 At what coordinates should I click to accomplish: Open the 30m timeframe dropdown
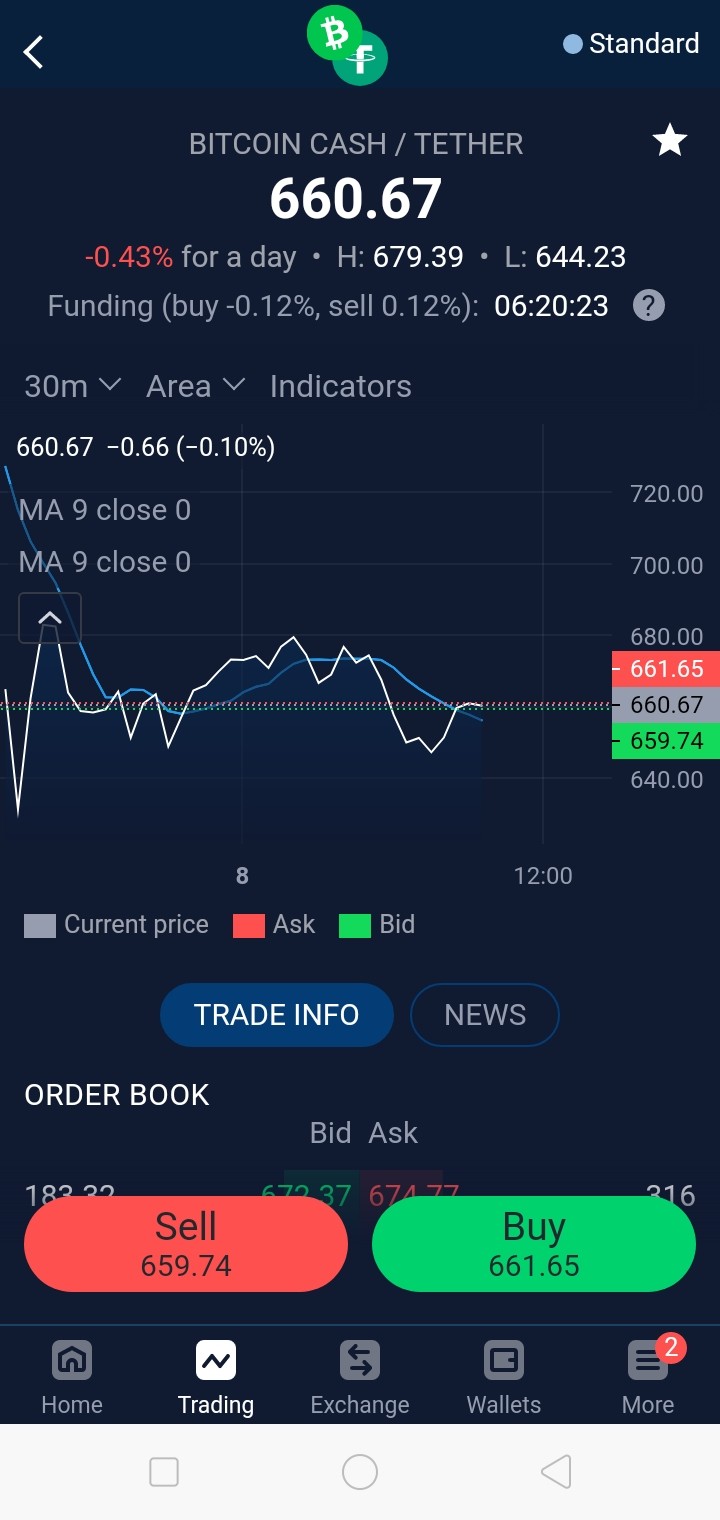(72, 386)
